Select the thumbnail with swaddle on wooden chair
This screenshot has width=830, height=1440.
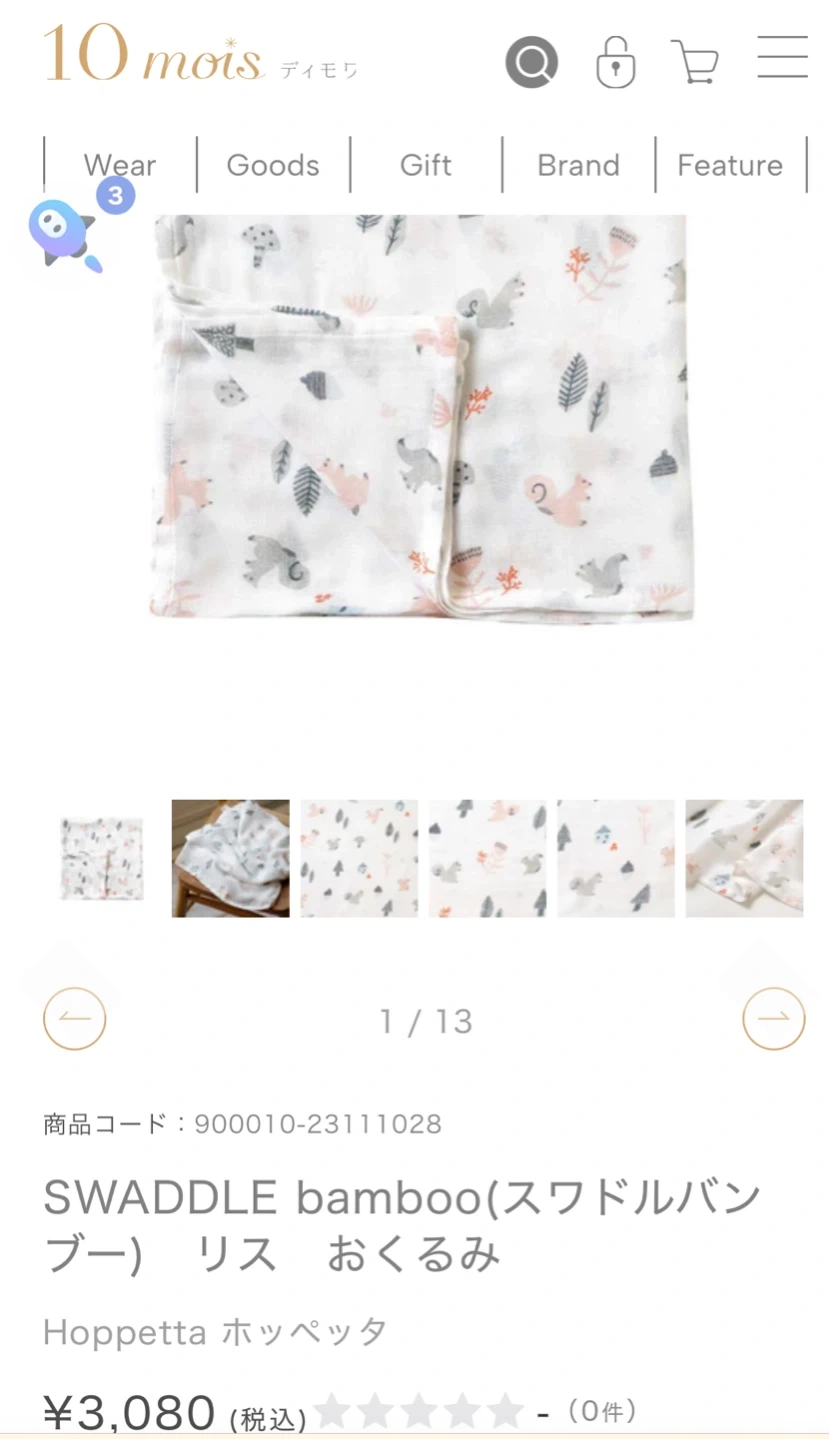point(230,858)
